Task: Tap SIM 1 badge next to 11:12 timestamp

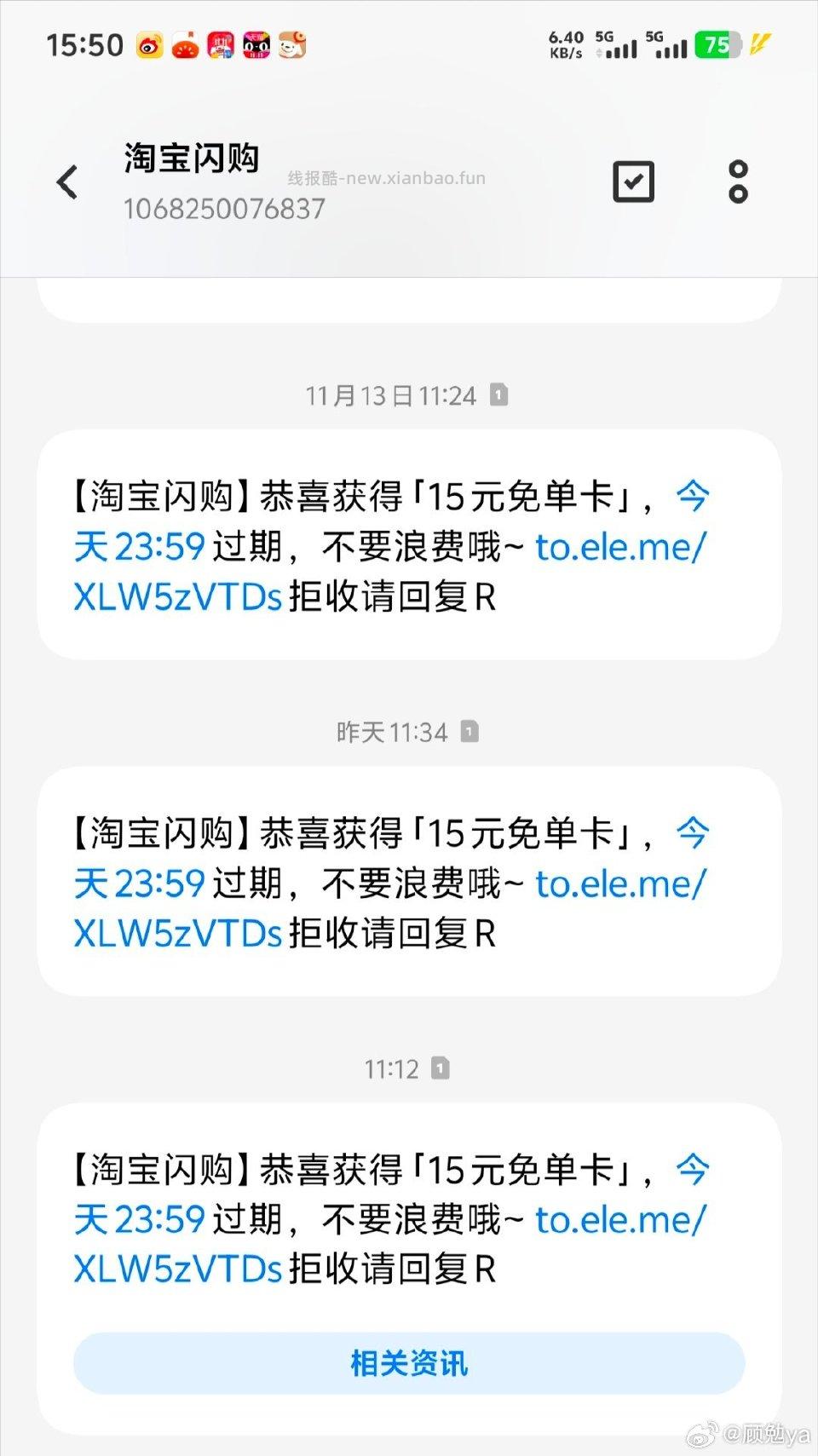Action: coord(441,1068)
